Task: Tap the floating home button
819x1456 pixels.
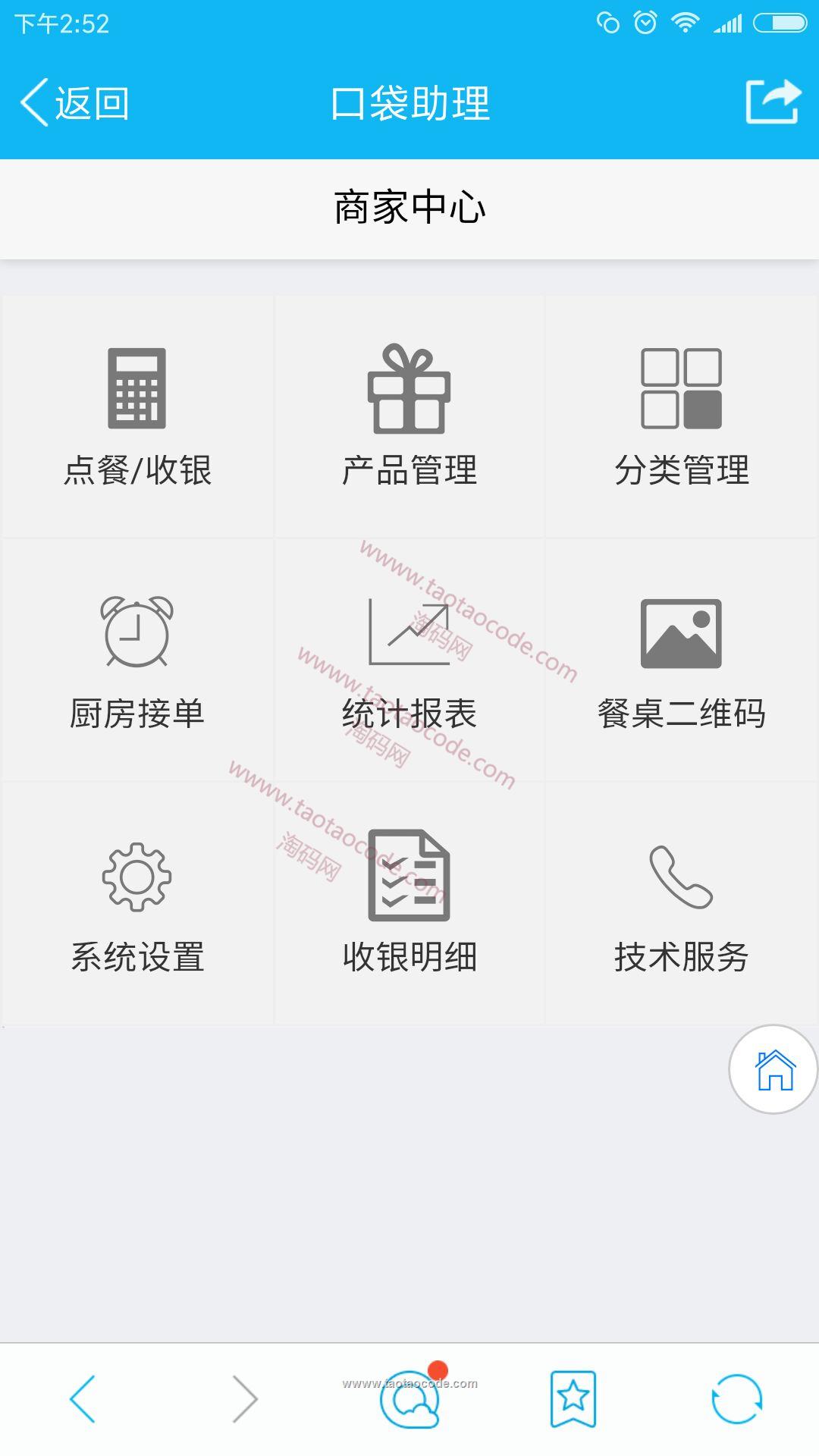Action: tap(773, 1069)
